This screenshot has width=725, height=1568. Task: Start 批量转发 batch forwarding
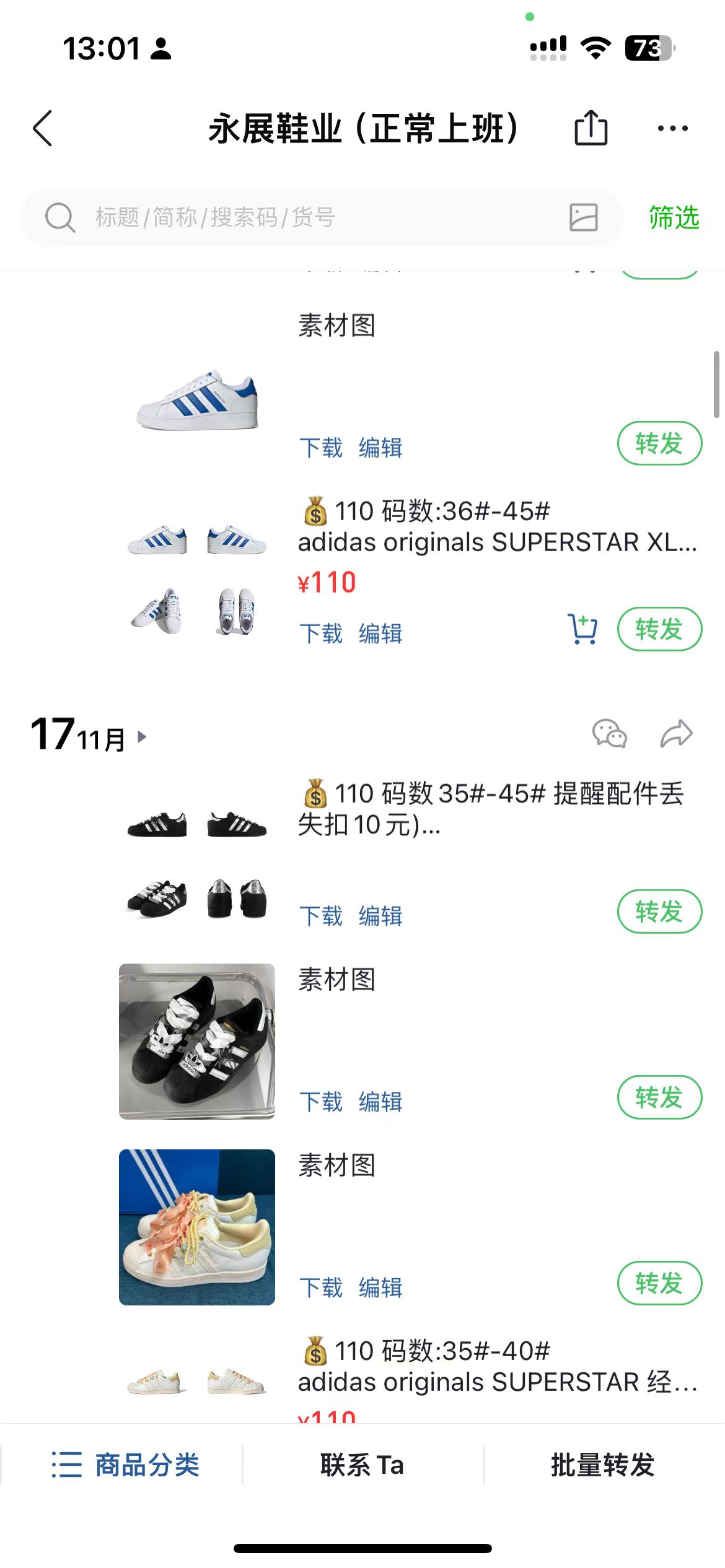click(x=603, y=1465)
